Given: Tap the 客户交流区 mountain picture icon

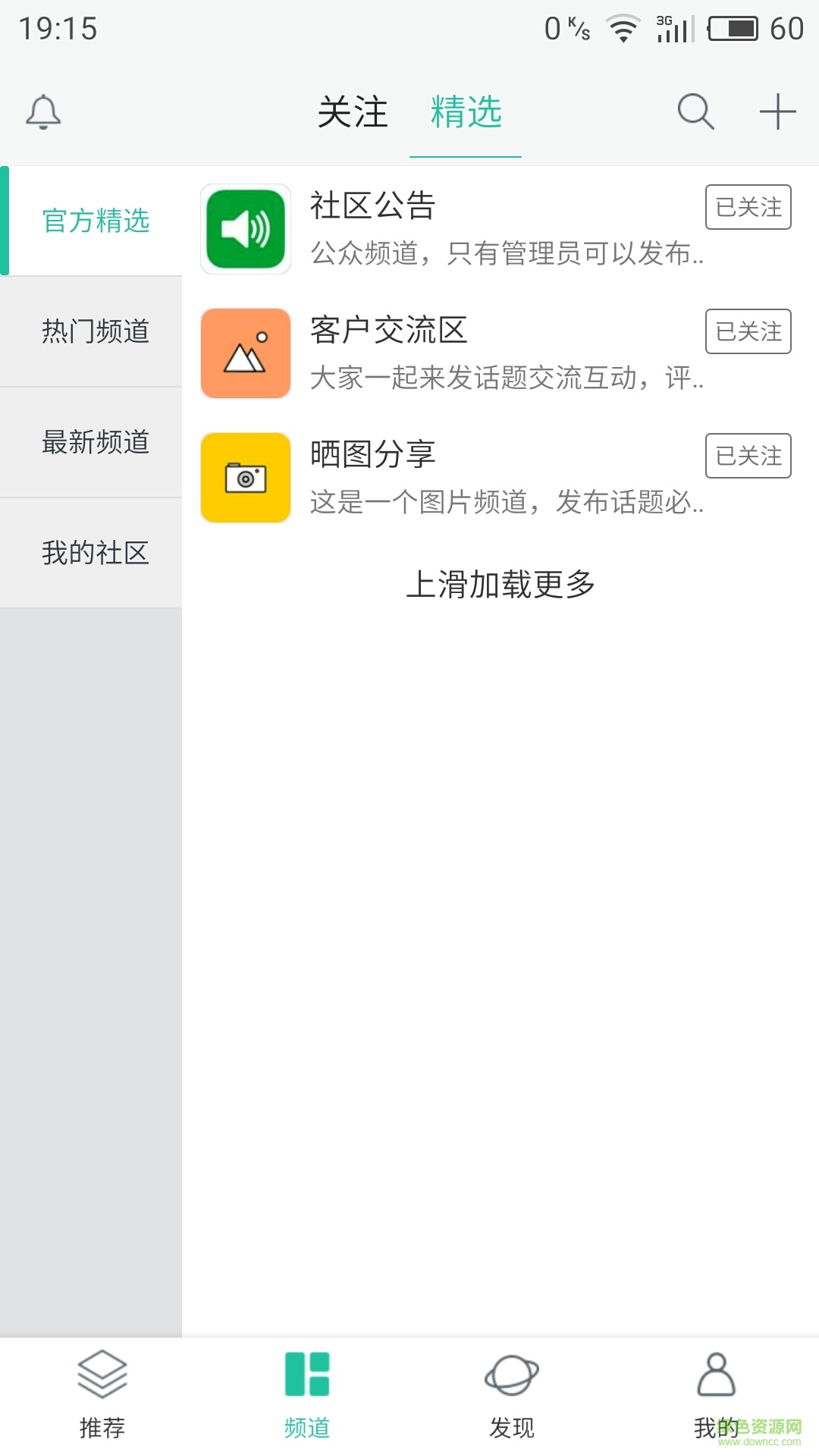Looking at the screenshot, I should [x=245, y=353].
